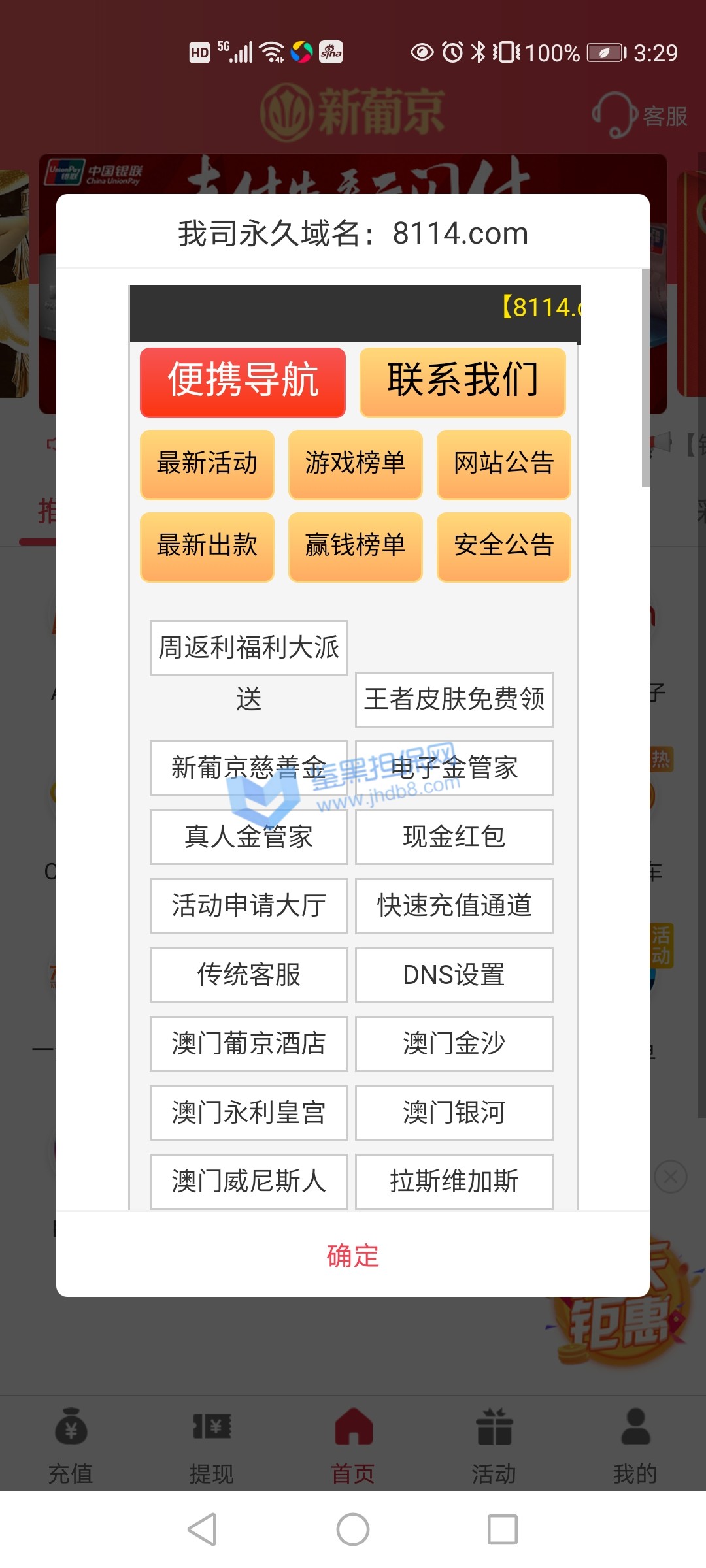Tap the 联系我们 button
Image resolution: width=706 pixels, height=1568 pixels.
(463, 382)
